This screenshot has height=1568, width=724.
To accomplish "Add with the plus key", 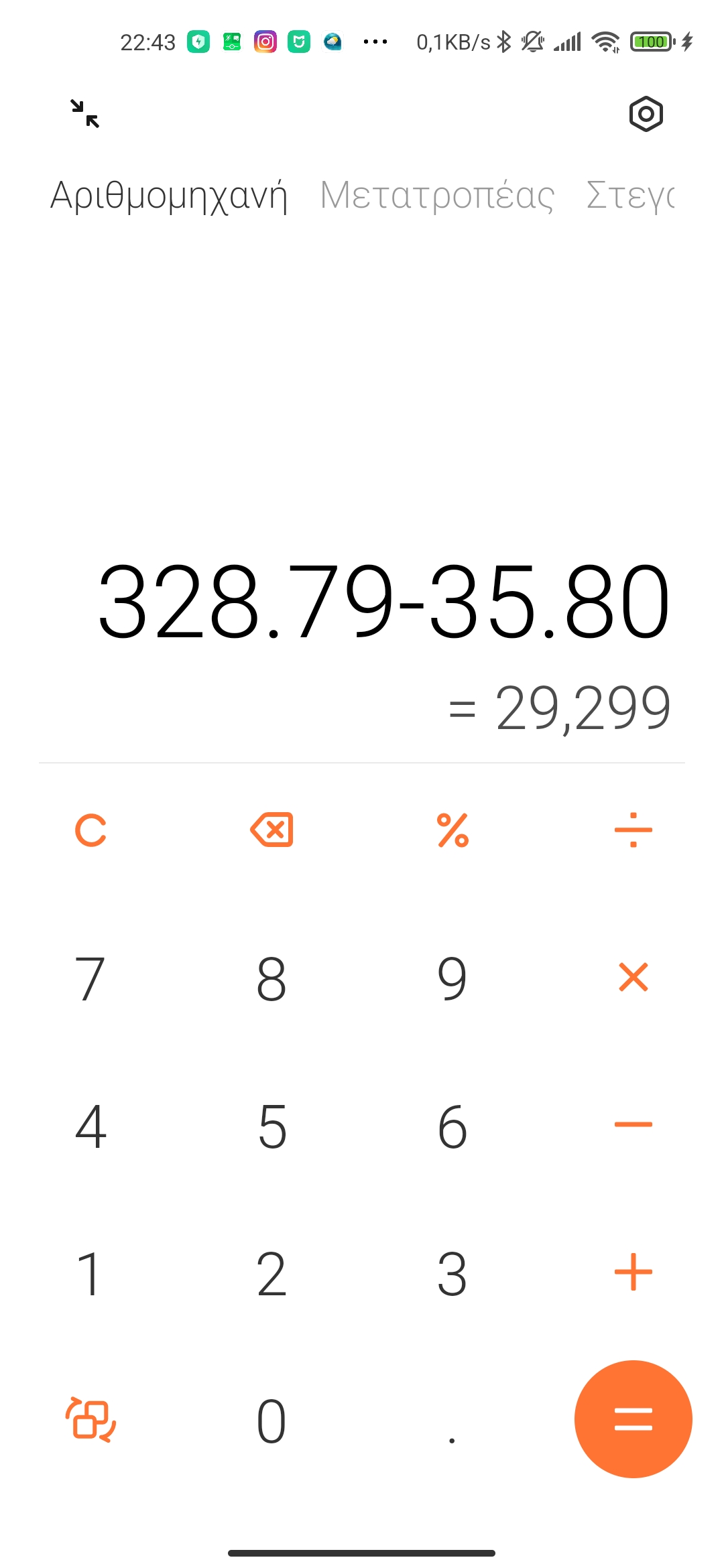I will tap(633, 1272).
